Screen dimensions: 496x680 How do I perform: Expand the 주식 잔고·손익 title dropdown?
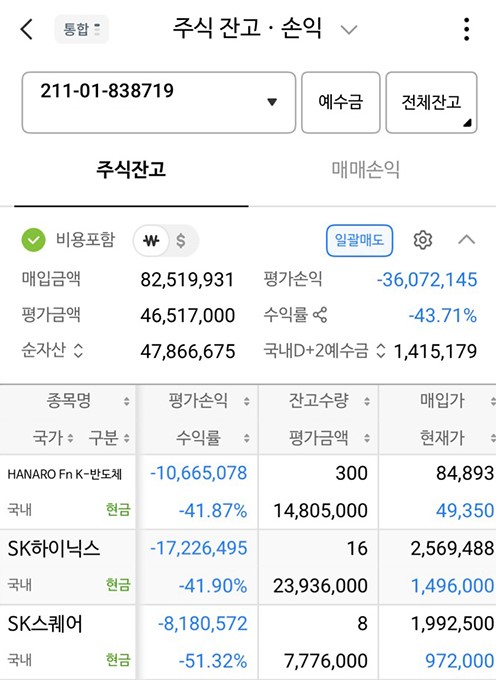[x=349, y=29]
